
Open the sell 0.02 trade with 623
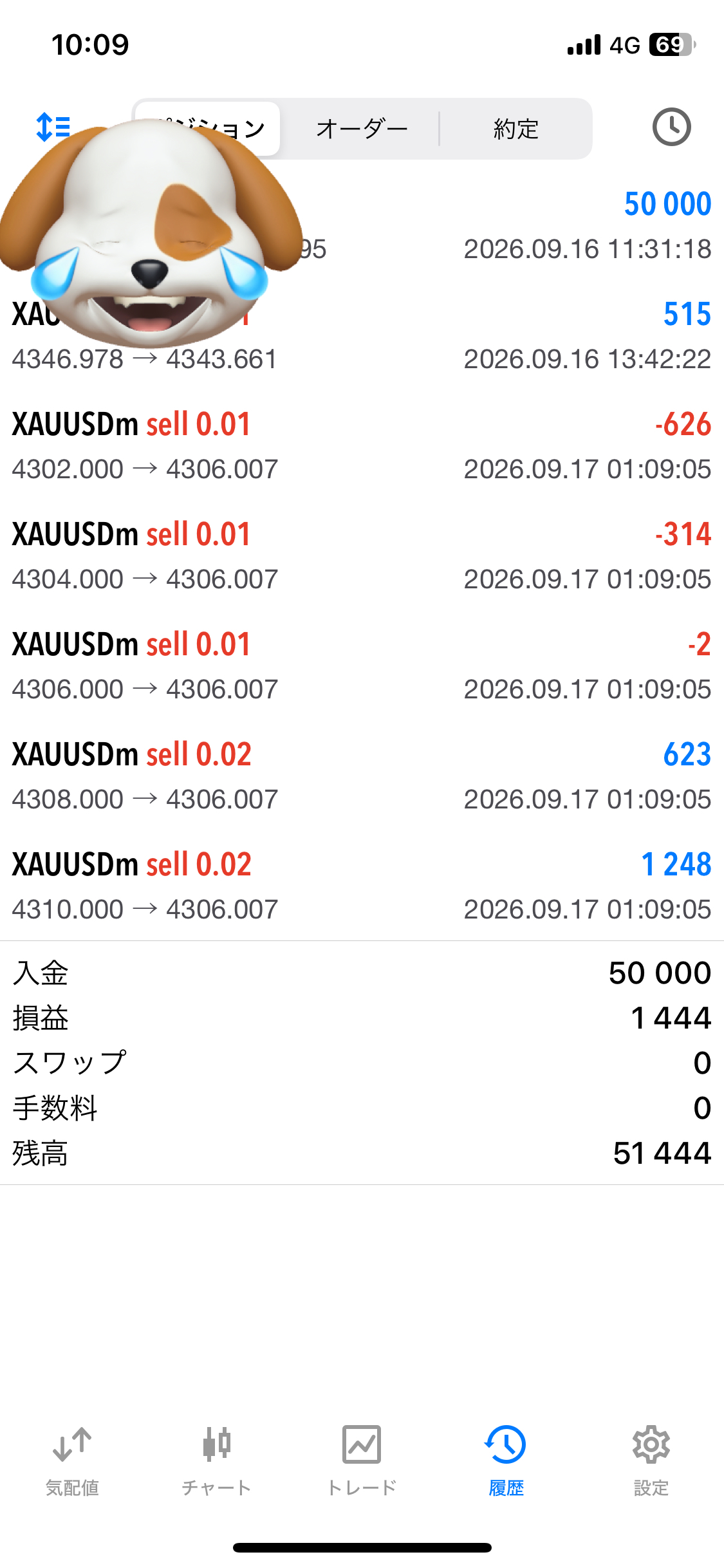click(362, 776)
